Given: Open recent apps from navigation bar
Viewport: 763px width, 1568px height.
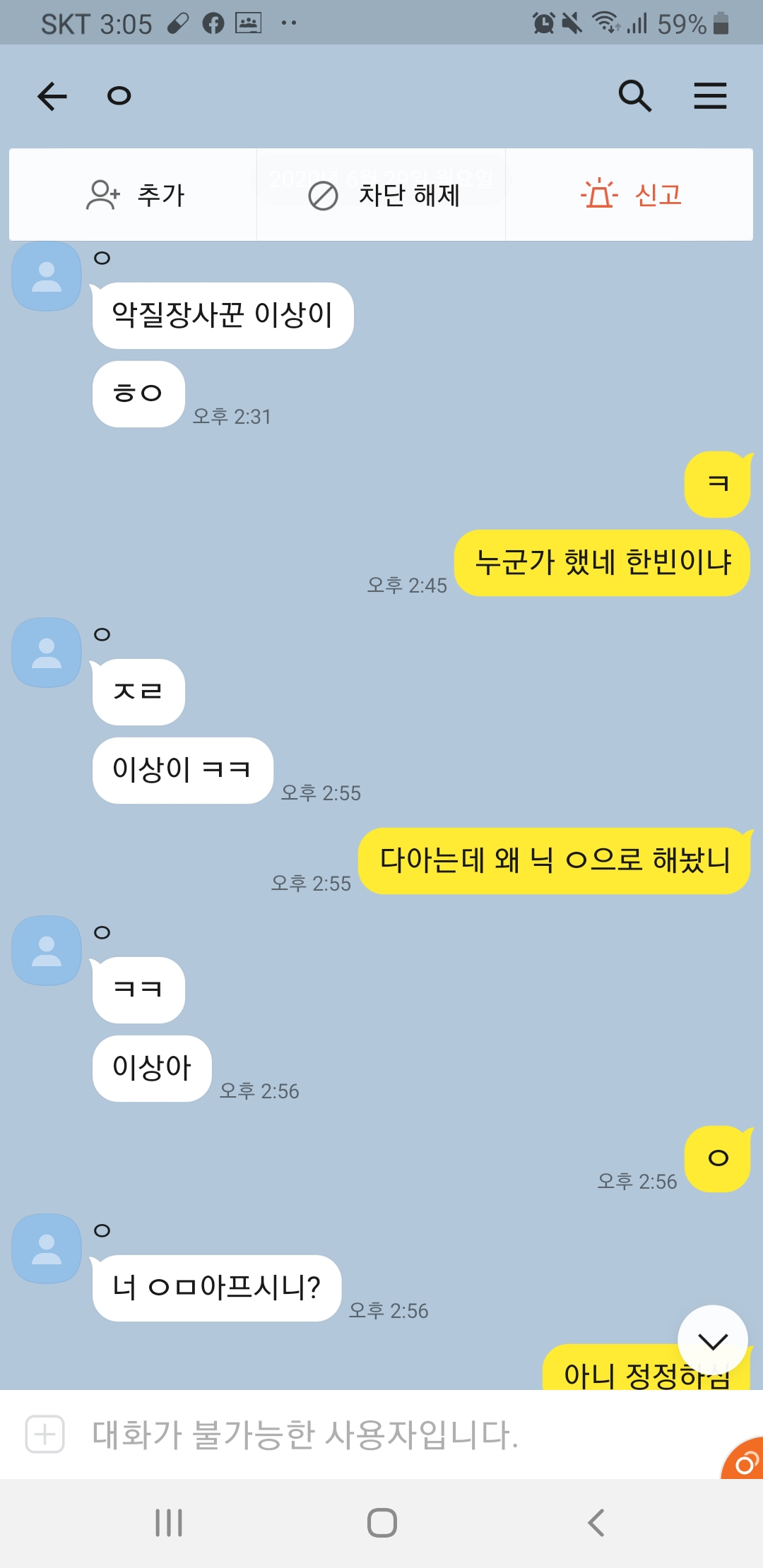Looking at the screenshot, I should point(169,1522).
